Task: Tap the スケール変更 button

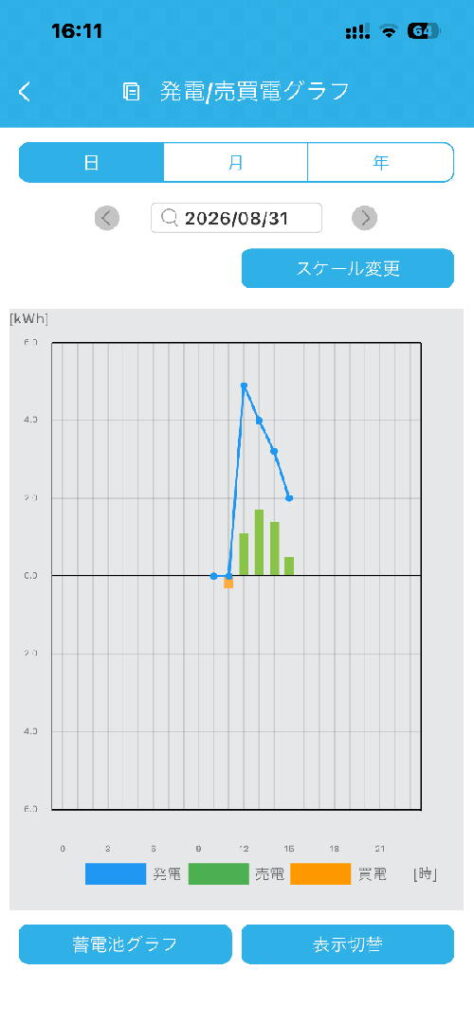Action: [x=347, y=268]
